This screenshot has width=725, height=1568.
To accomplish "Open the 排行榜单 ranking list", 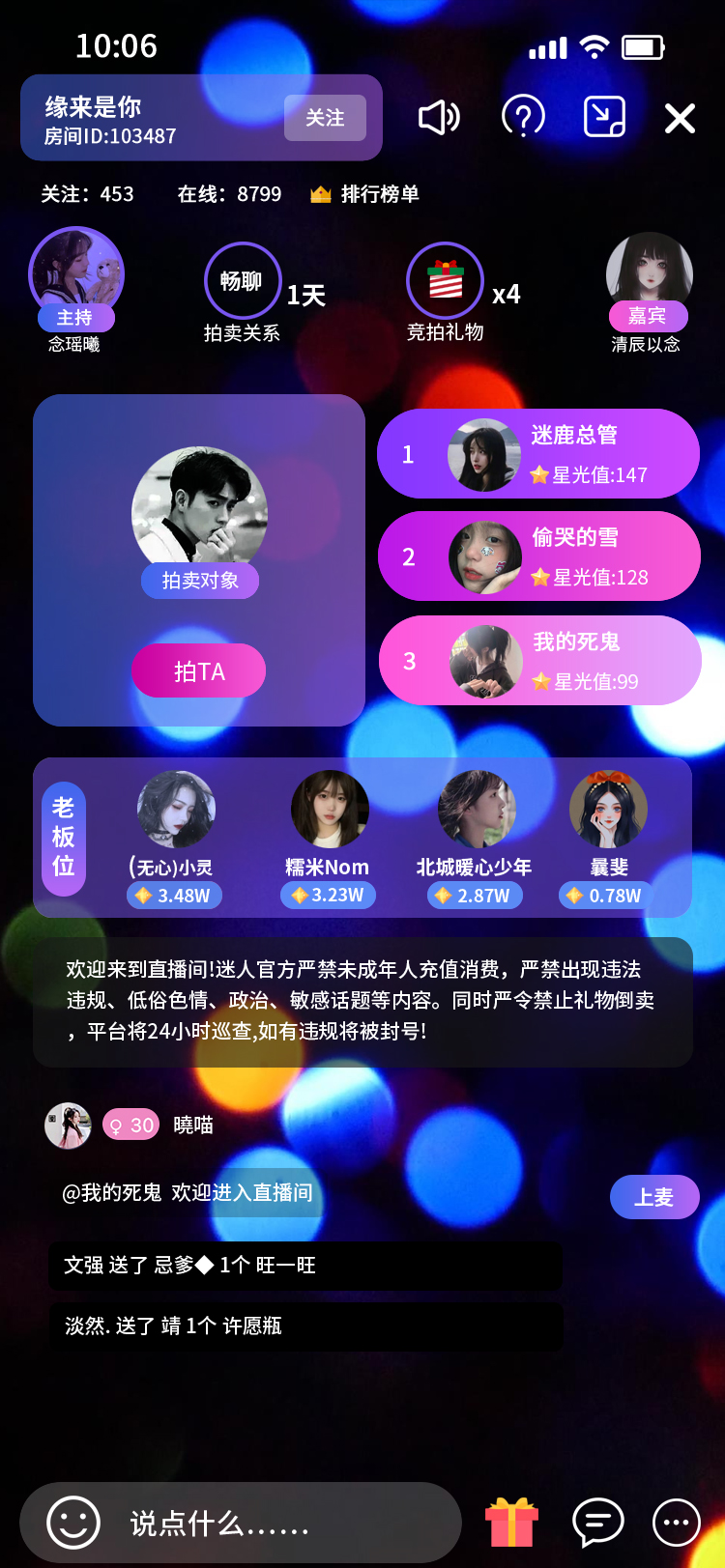I will coord(365,194).
